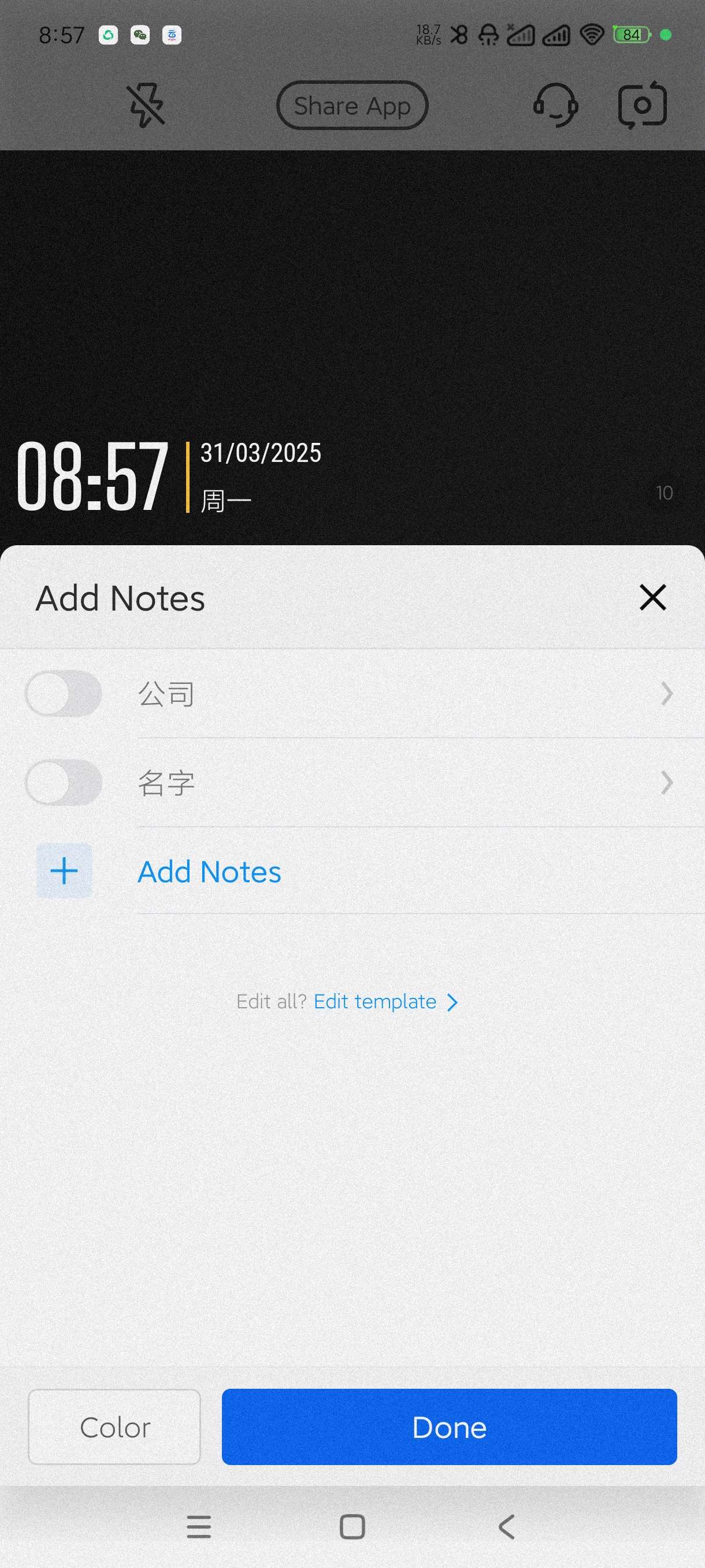Open customer support headset icon
This screenshot has height=1568, width=705.
(555, 105)
